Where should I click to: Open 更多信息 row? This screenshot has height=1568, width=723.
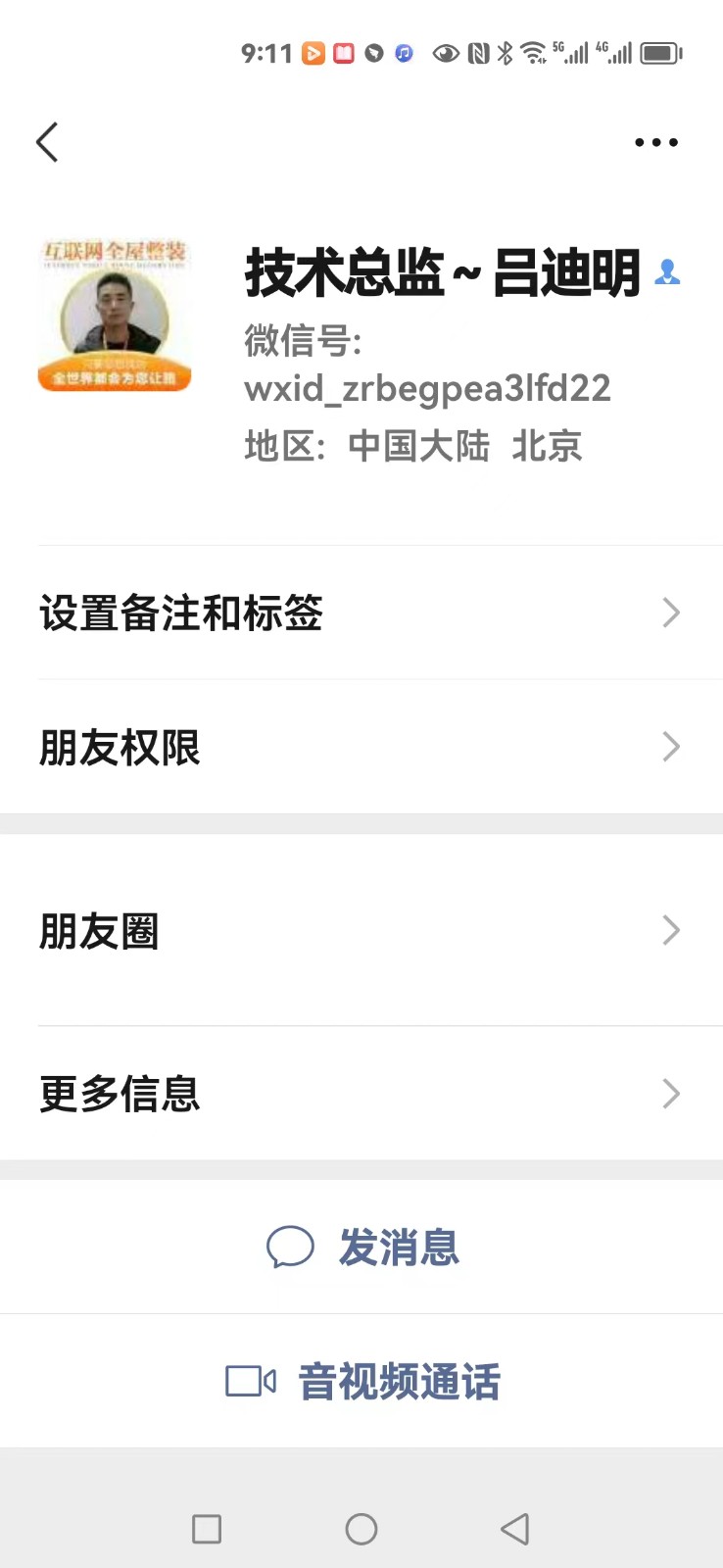(x=361, y=1094)
